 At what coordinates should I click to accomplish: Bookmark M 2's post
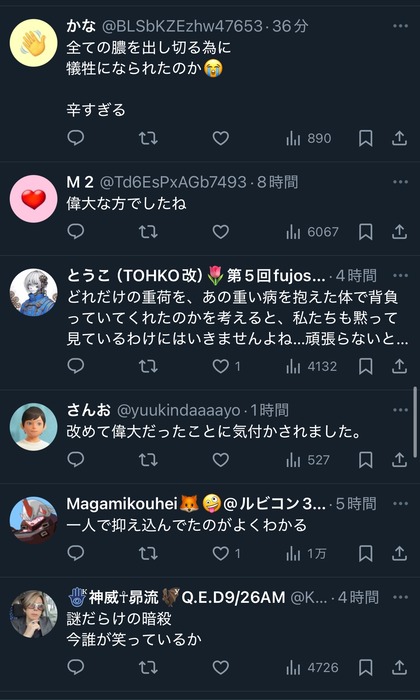point(366,232)
